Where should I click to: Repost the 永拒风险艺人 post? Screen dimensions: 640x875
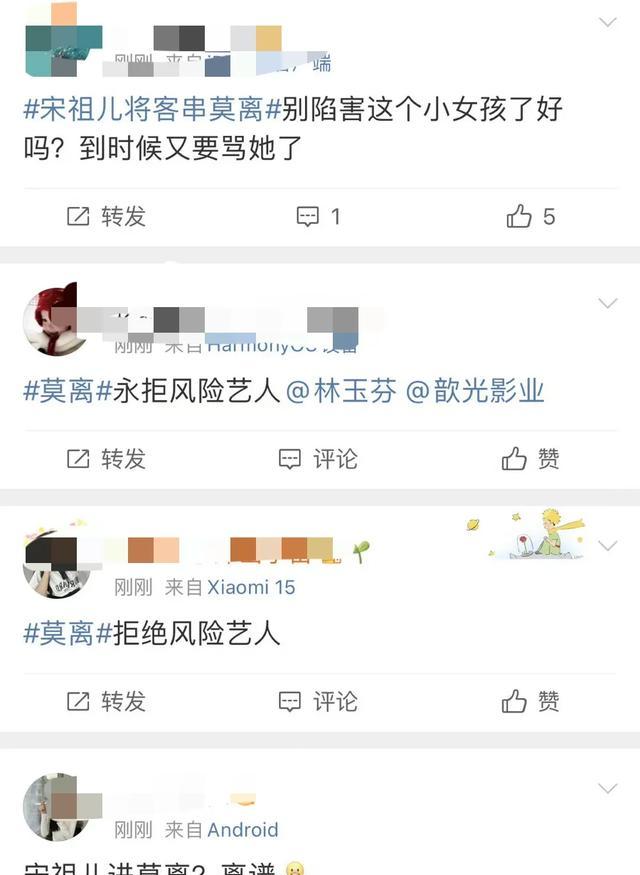click(x=106, y=459)
